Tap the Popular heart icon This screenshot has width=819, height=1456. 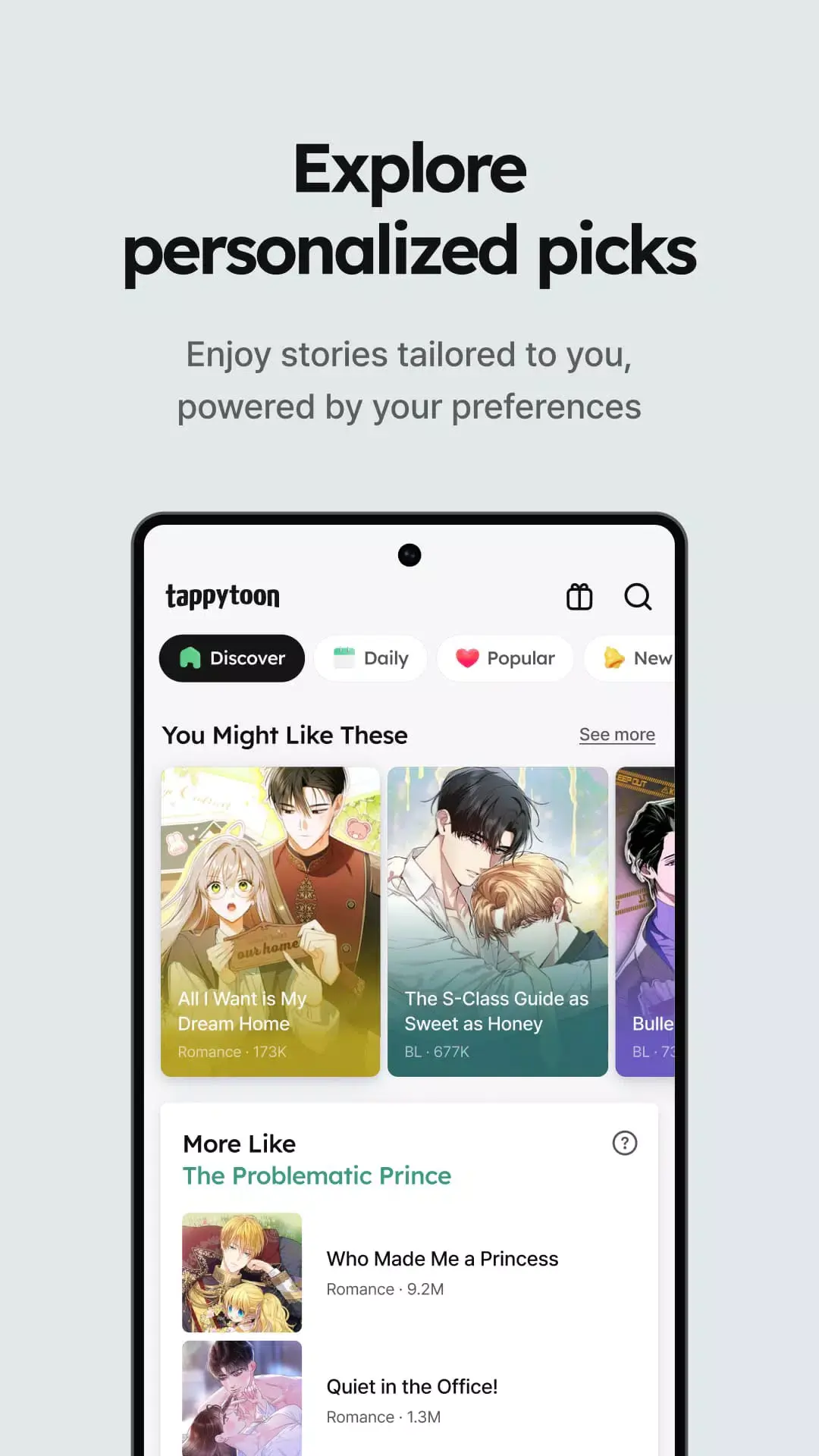[x=468, y=658]
